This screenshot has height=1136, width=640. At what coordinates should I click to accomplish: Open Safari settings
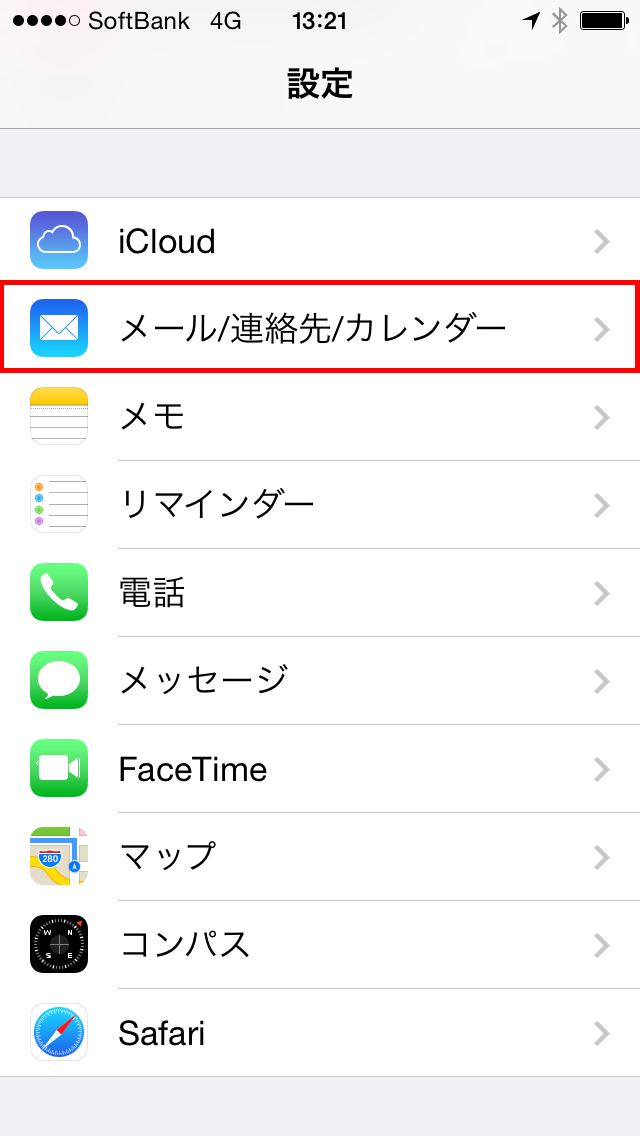pos(320,1033)
